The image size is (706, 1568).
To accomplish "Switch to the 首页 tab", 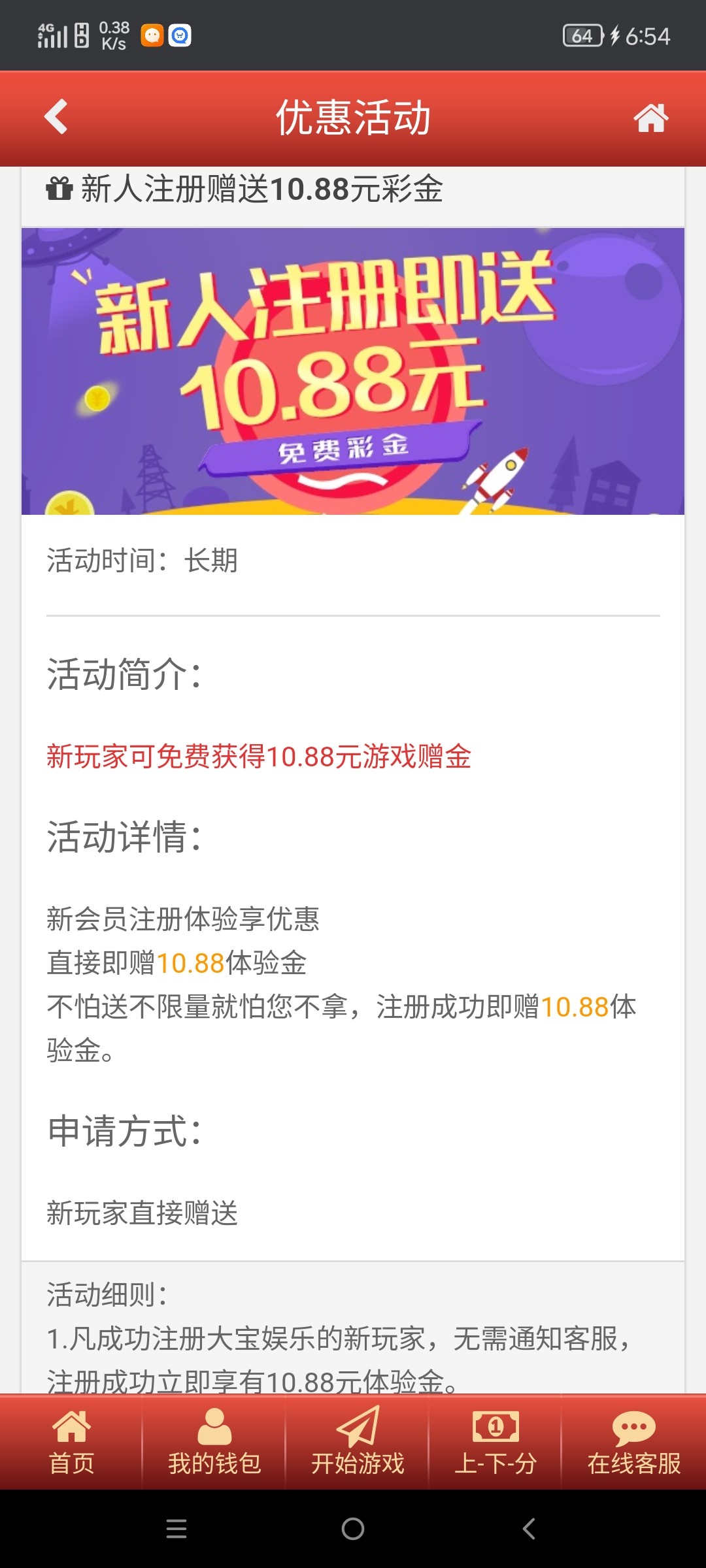I will [71, 1443].
